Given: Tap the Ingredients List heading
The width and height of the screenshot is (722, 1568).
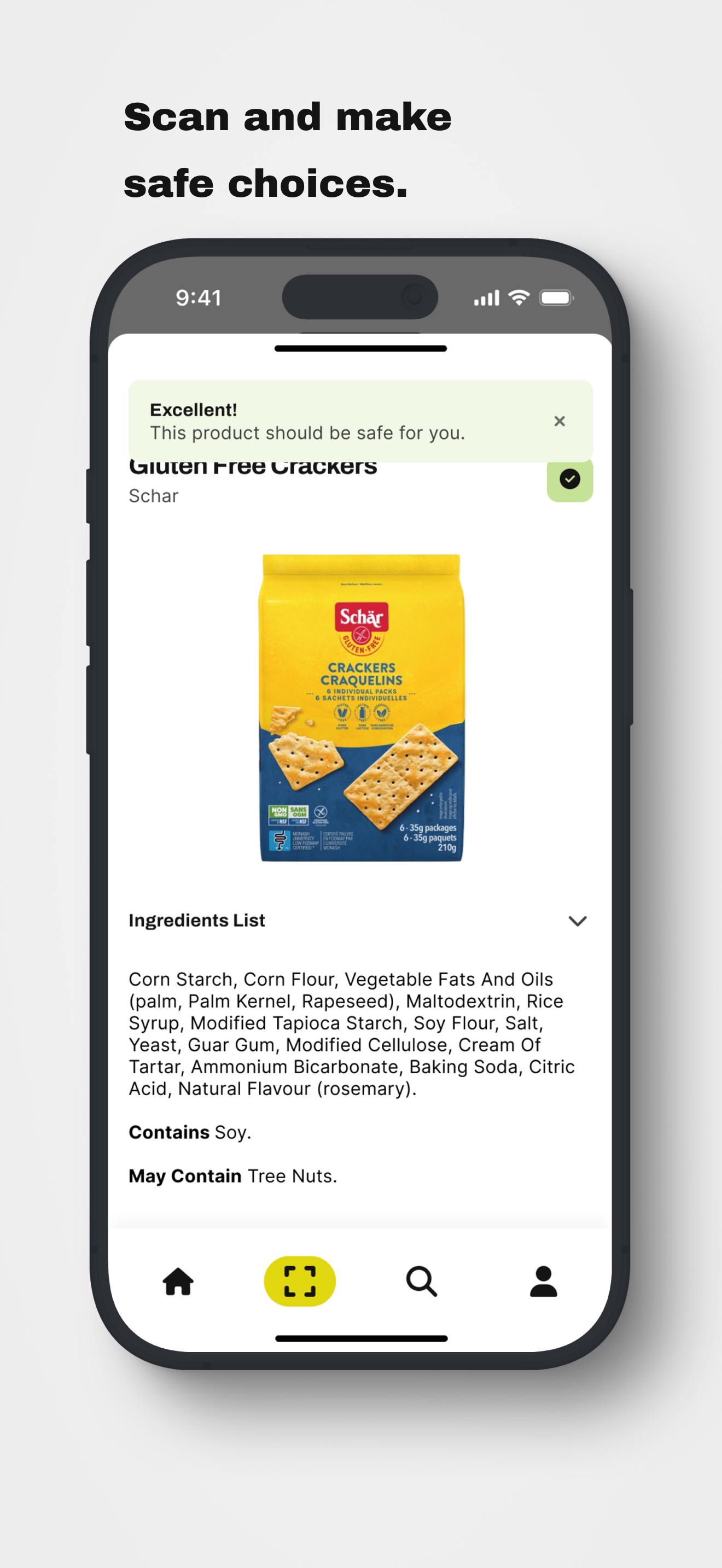Looking at the screenshot, I should pyautogui.click(x=196, y=920).
